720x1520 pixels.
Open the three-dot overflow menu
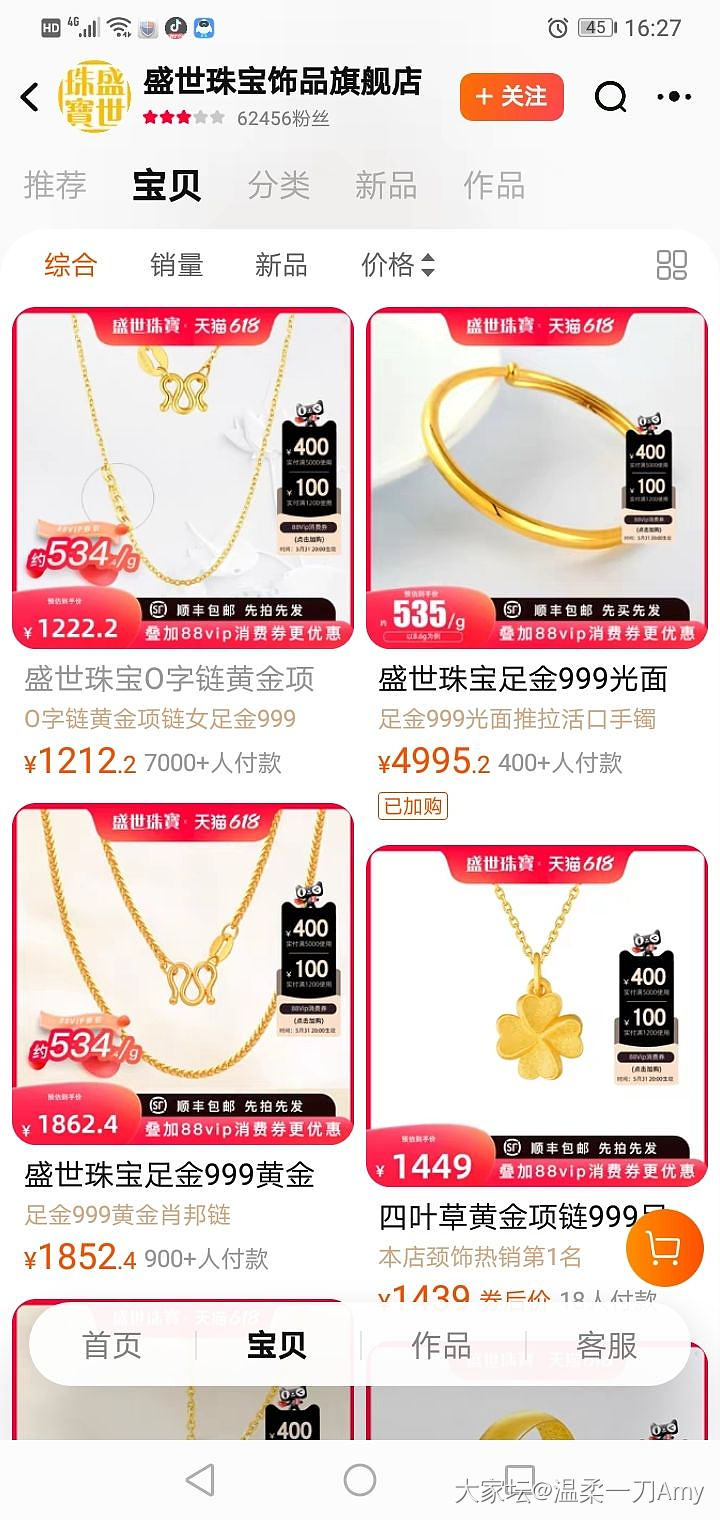674,97
